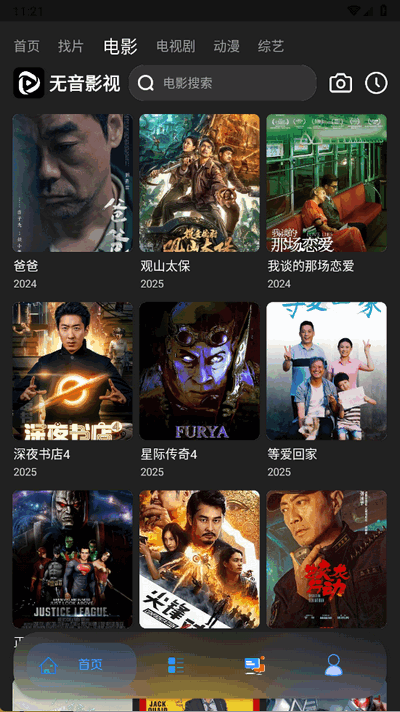This screenshot has width=400, height=712.
Task: Open the movie 爸爸
Action: (73, 183)
